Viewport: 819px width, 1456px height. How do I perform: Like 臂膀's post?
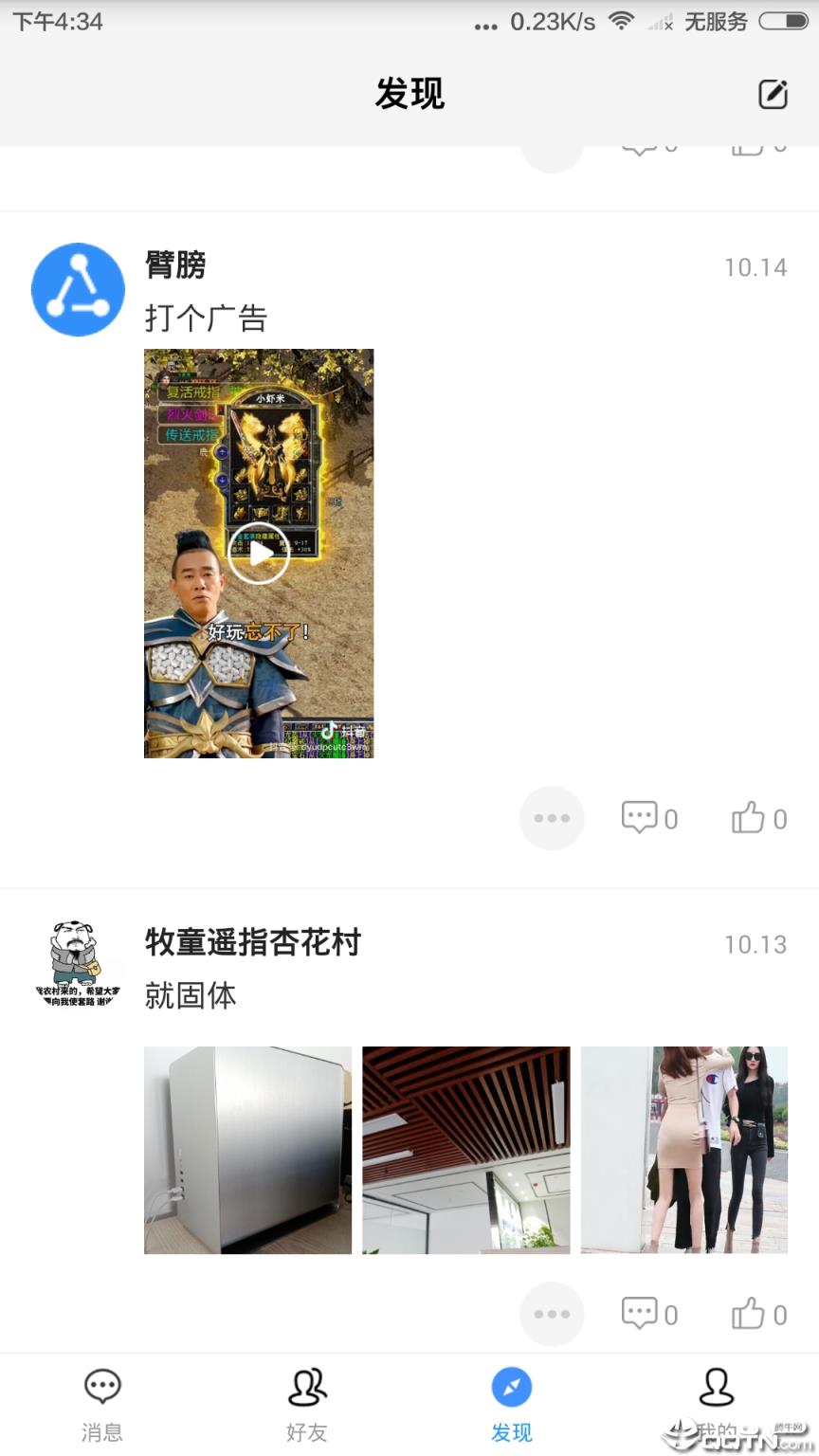pyautogui.click(x=758, y=818)
